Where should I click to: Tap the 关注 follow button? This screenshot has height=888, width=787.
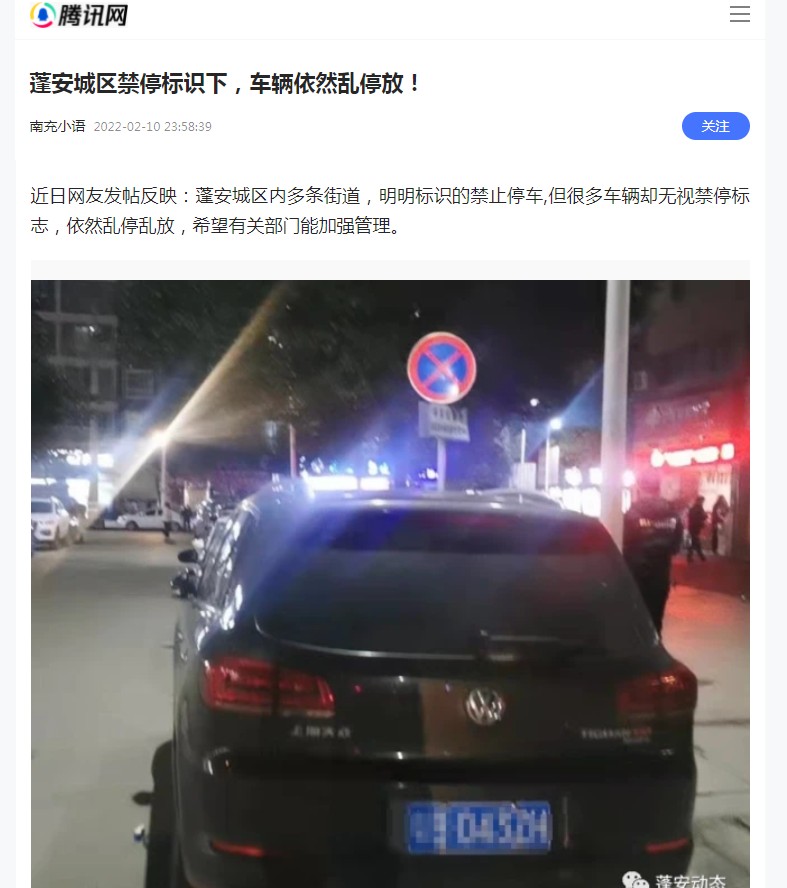pos(715,126)
